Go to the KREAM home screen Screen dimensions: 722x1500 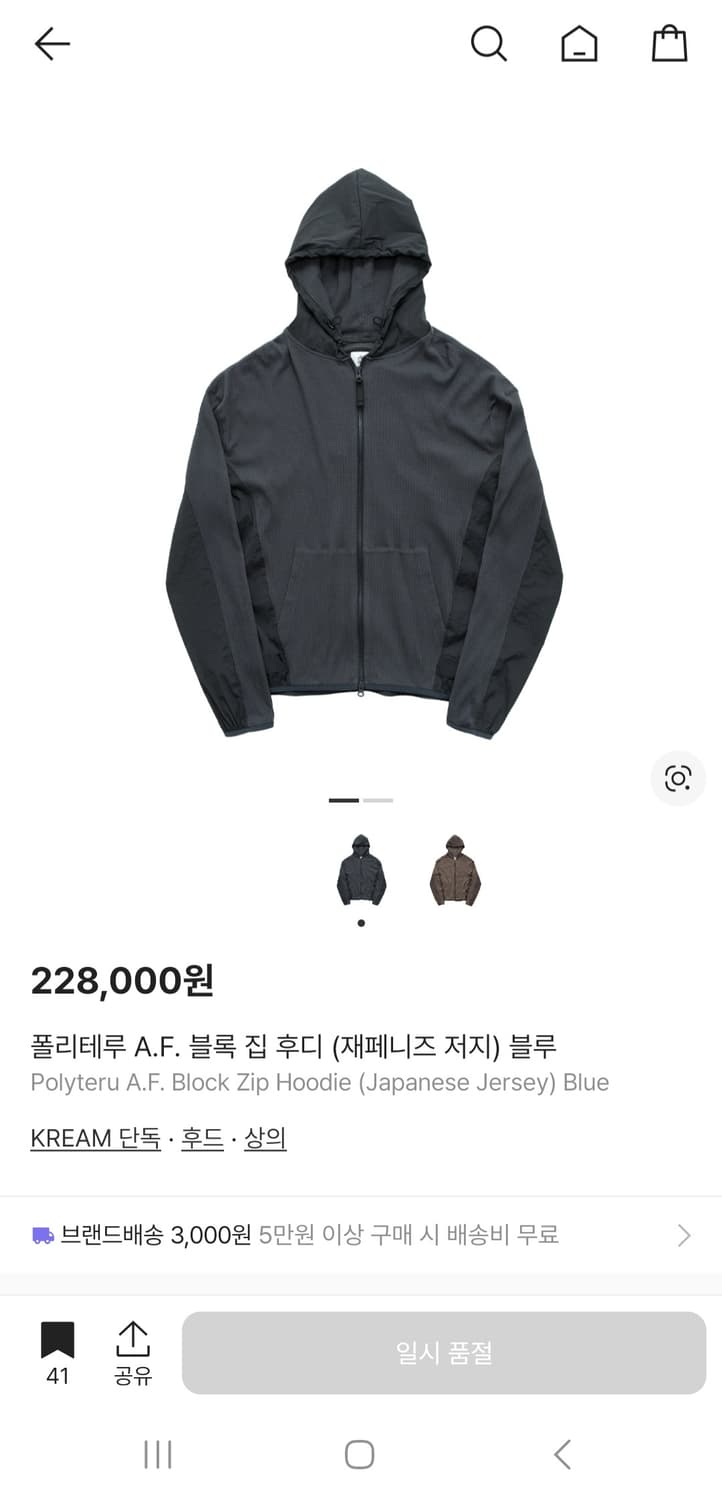(x=578, y=44)
